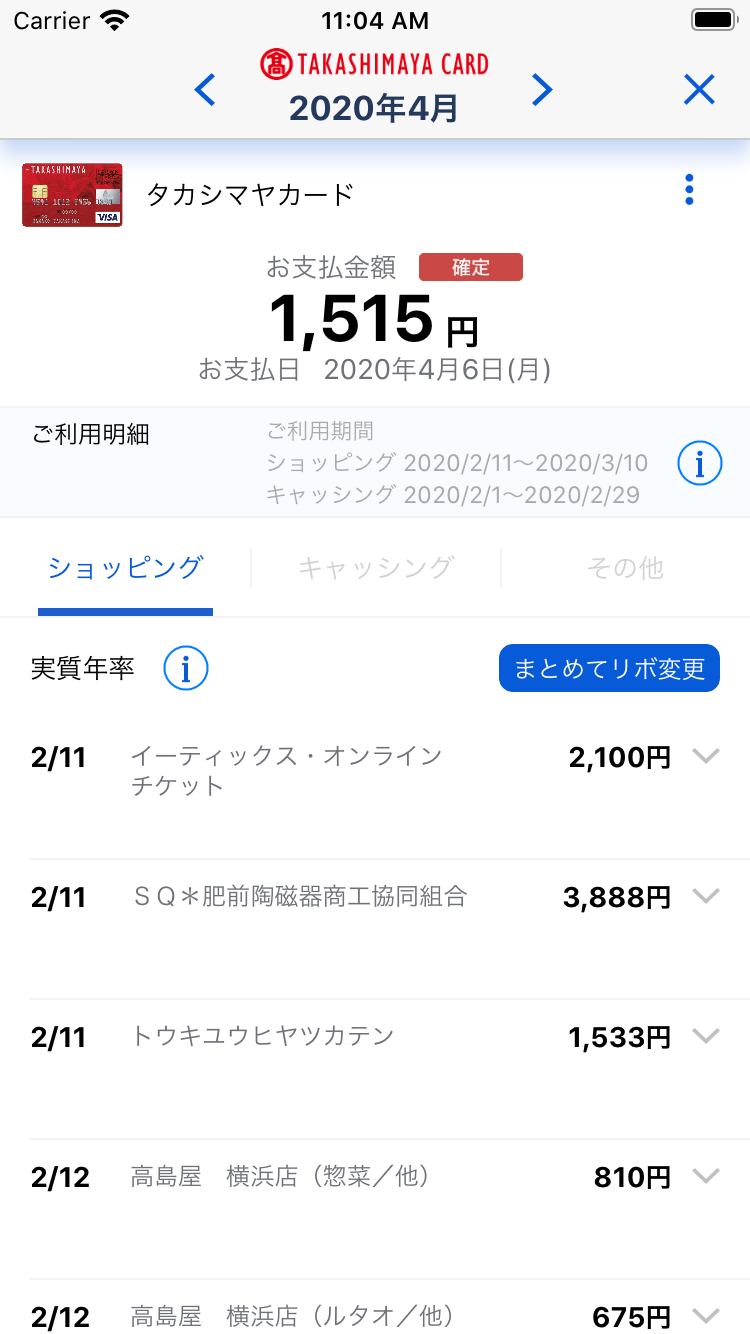Tap the まとめてリボ変更 button

[x=609, y=668]
